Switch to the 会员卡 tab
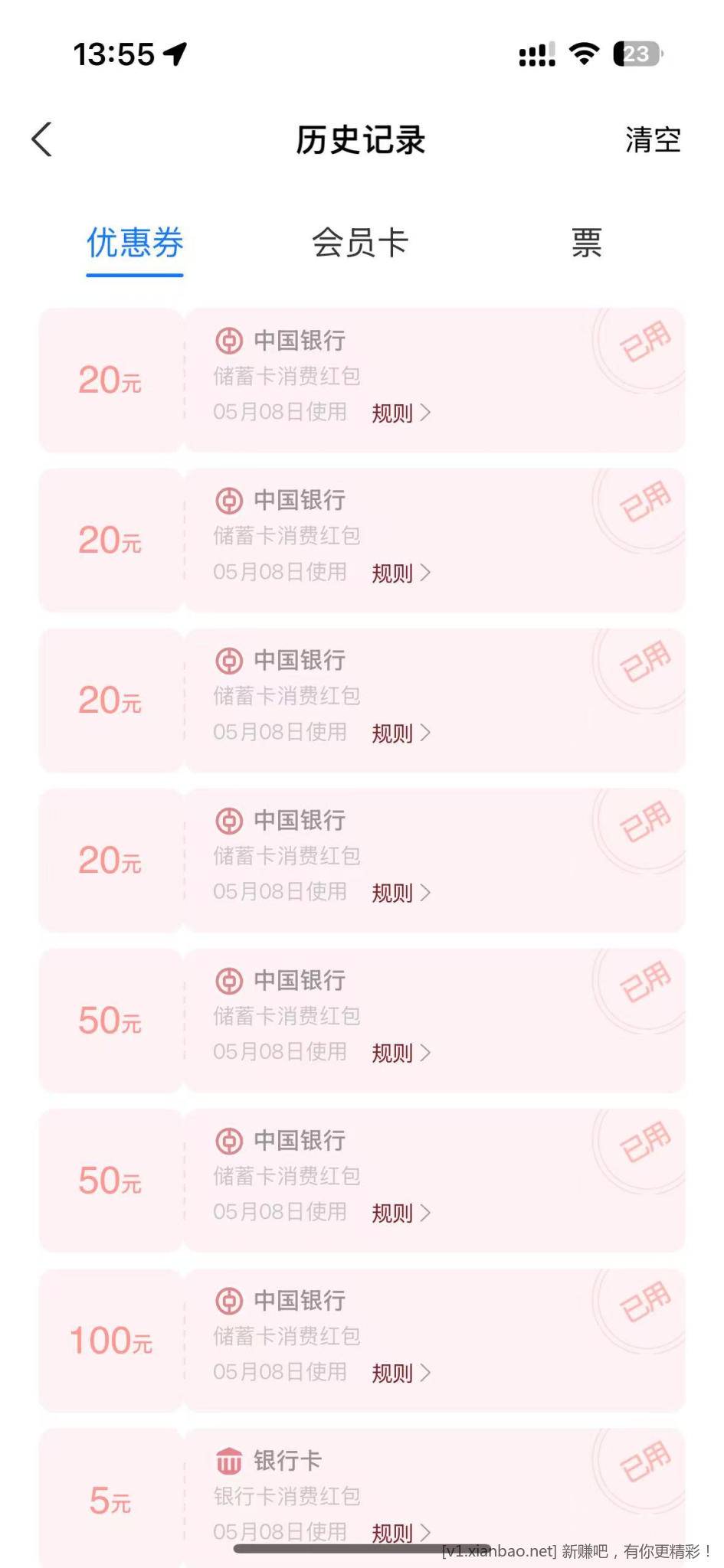Viewport: 724px width, 1568px height. tap(360, 243)
